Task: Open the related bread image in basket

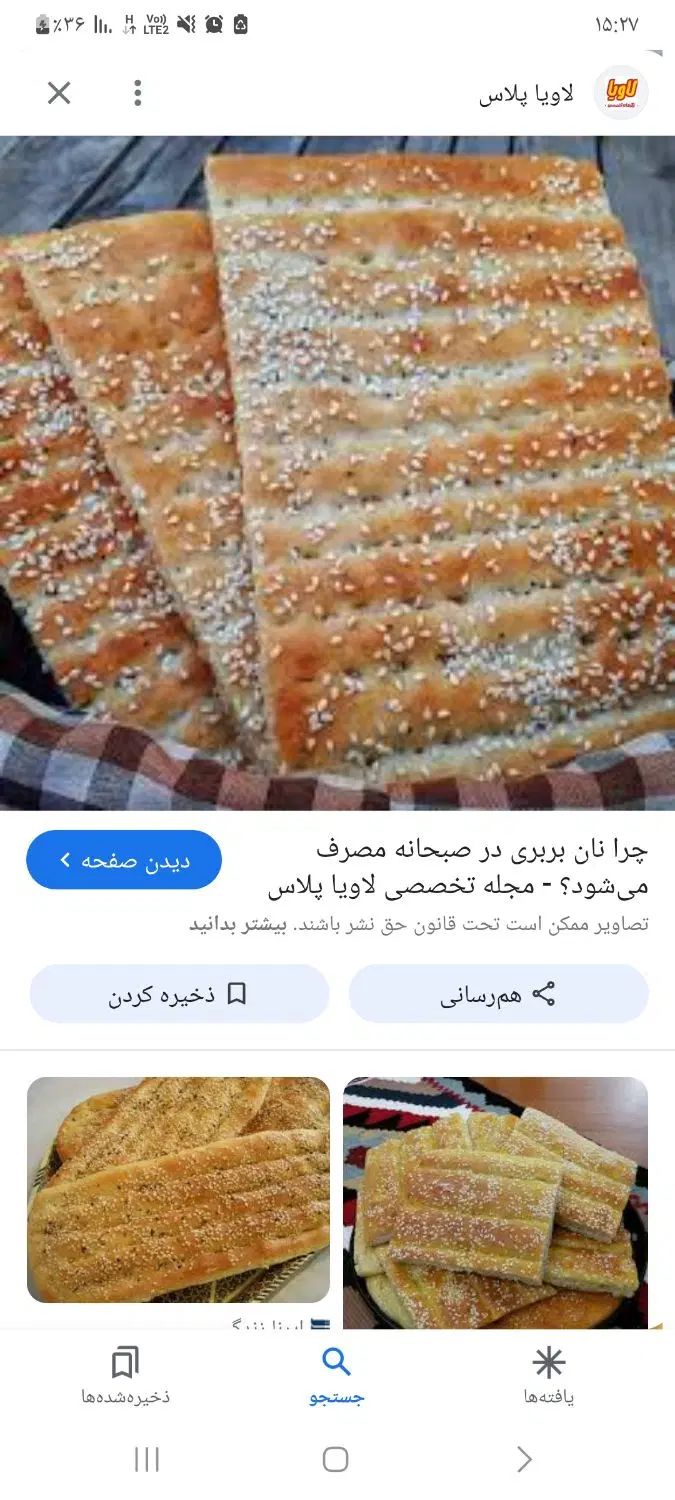Action: click(x=178, y=1190)
